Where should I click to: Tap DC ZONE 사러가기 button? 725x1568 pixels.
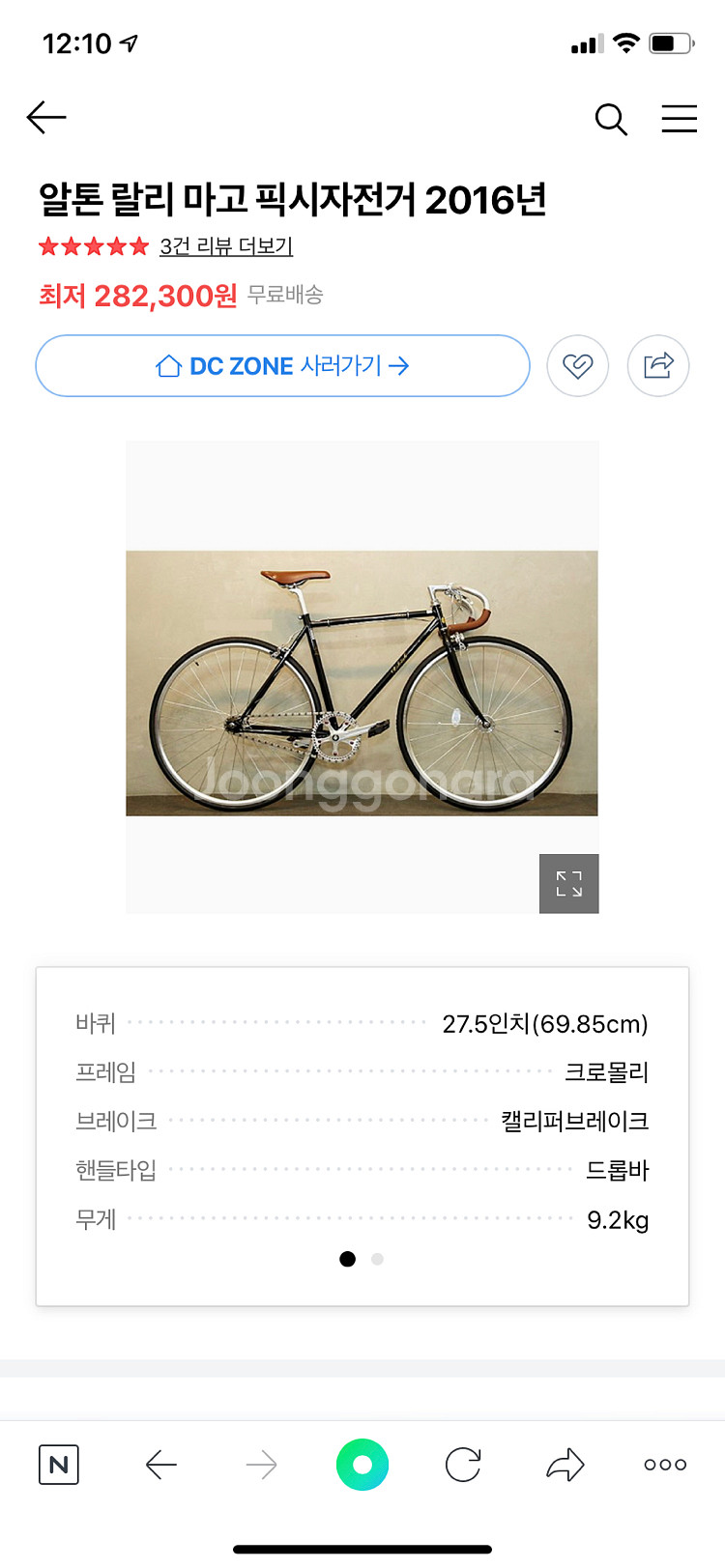[282, 366]
